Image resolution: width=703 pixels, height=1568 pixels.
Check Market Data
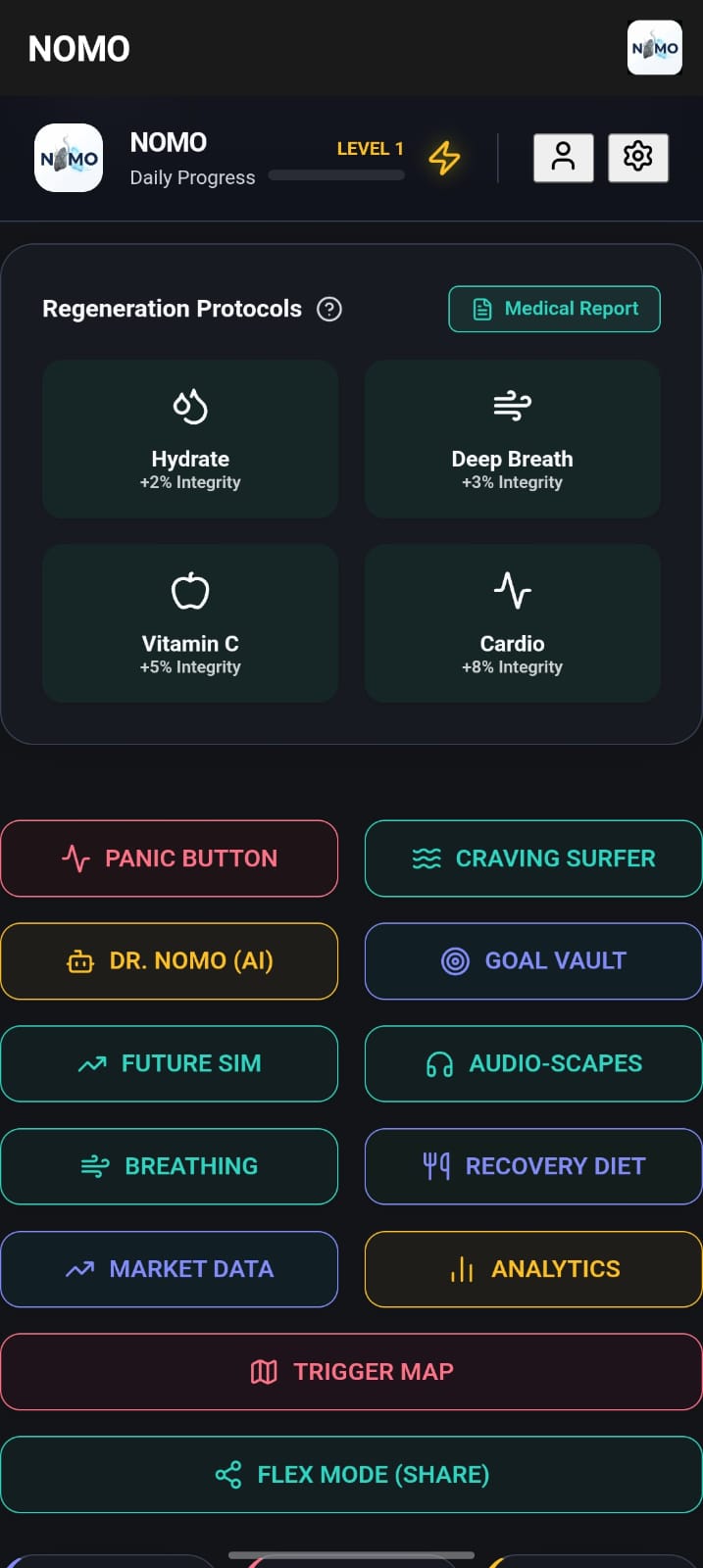pyautogui.click(x=170, y=1269)
